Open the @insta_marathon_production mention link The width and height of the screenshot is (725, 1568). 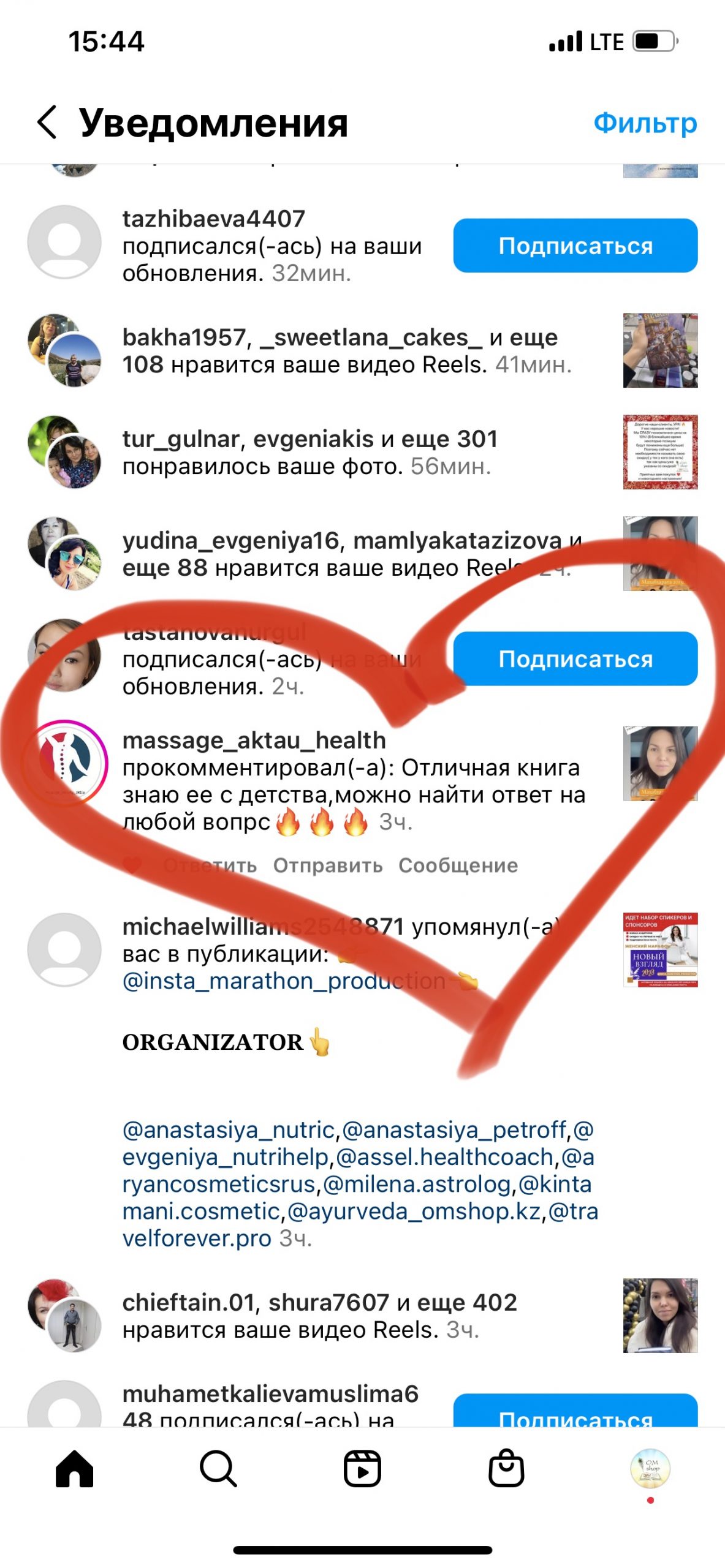[x=283, y=981]
